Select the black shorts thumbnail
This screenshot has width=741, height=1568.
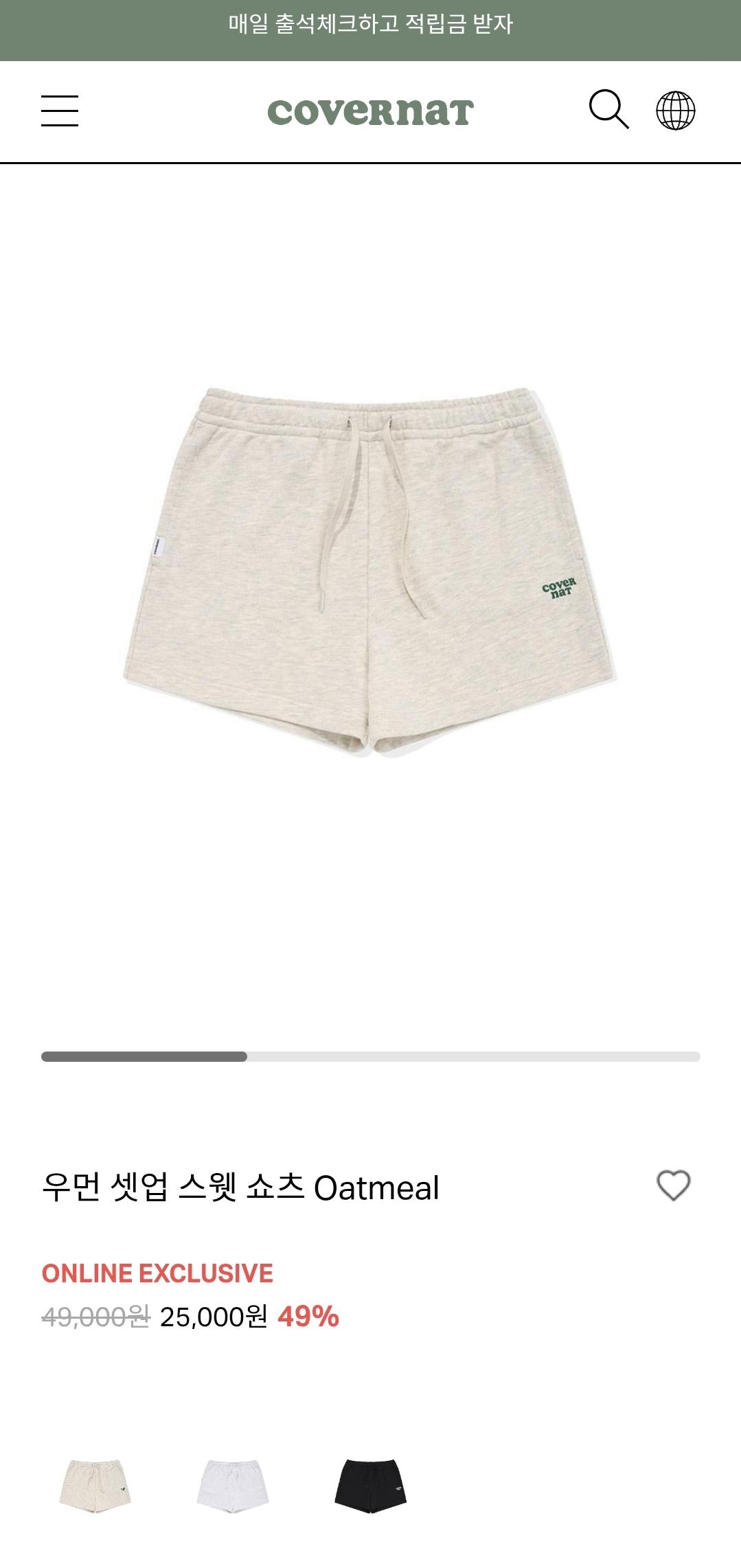pos(371,1486)
